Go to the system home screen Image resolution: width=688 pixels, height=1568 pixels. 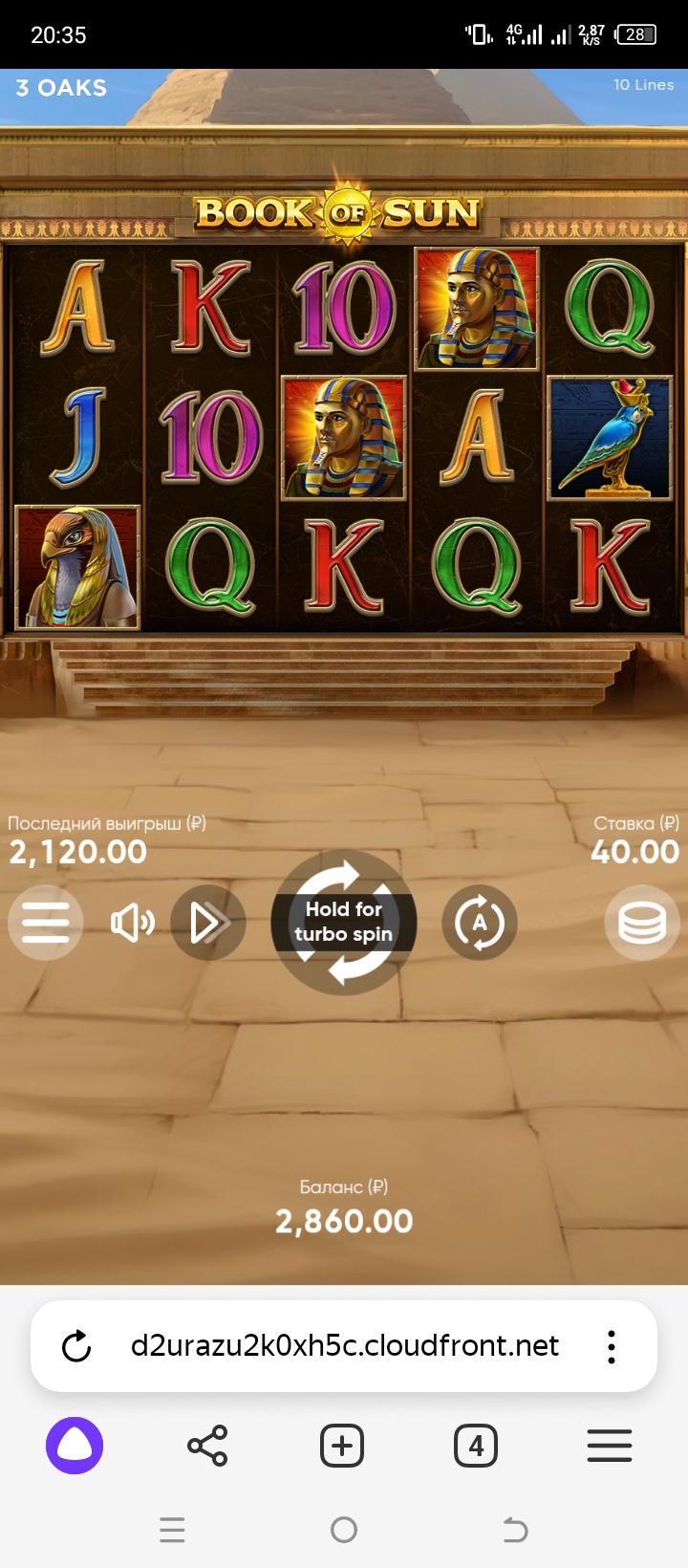[x=344, y=1530]
